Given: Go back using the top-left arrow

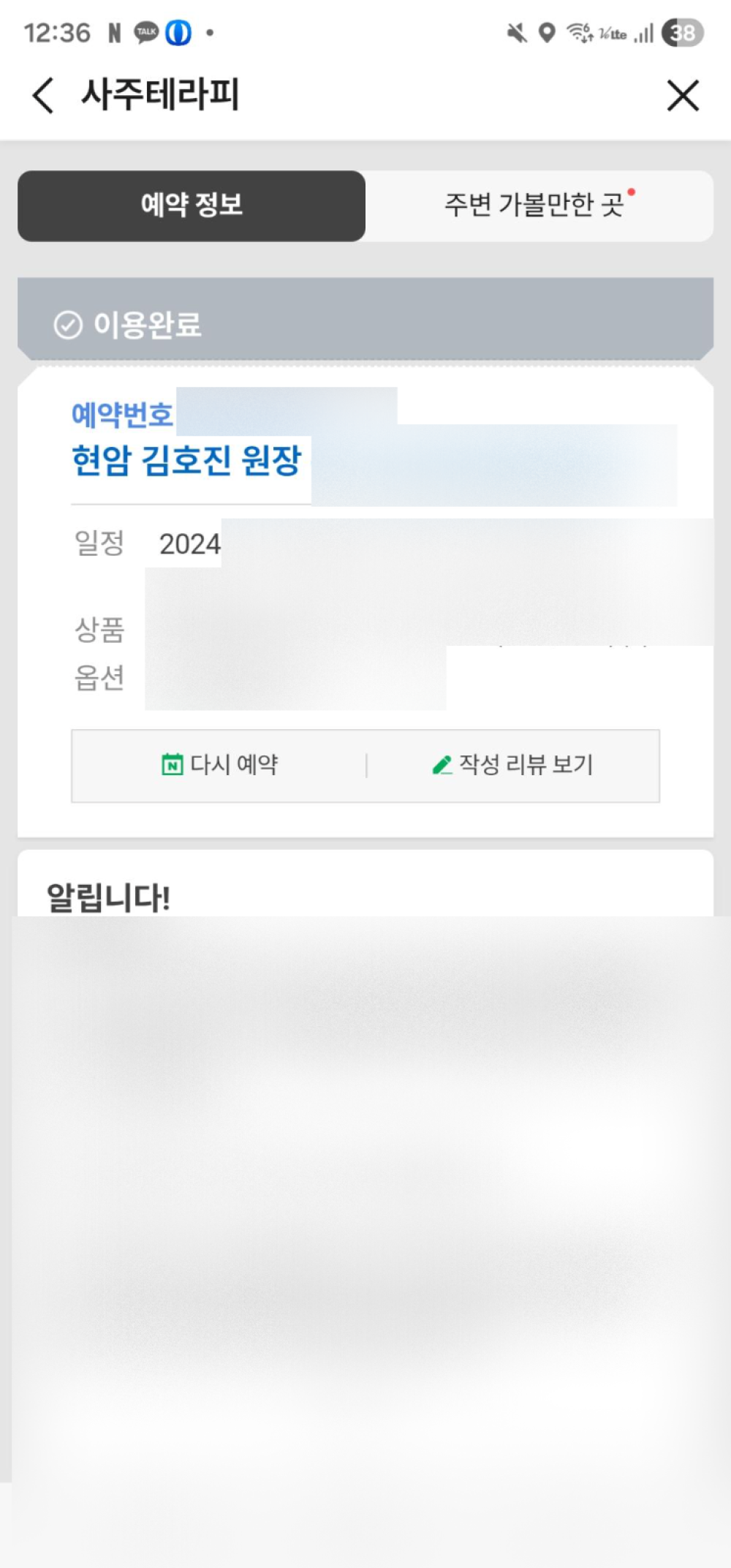Looking at the screenshot, I should click(x=44, y=96).
